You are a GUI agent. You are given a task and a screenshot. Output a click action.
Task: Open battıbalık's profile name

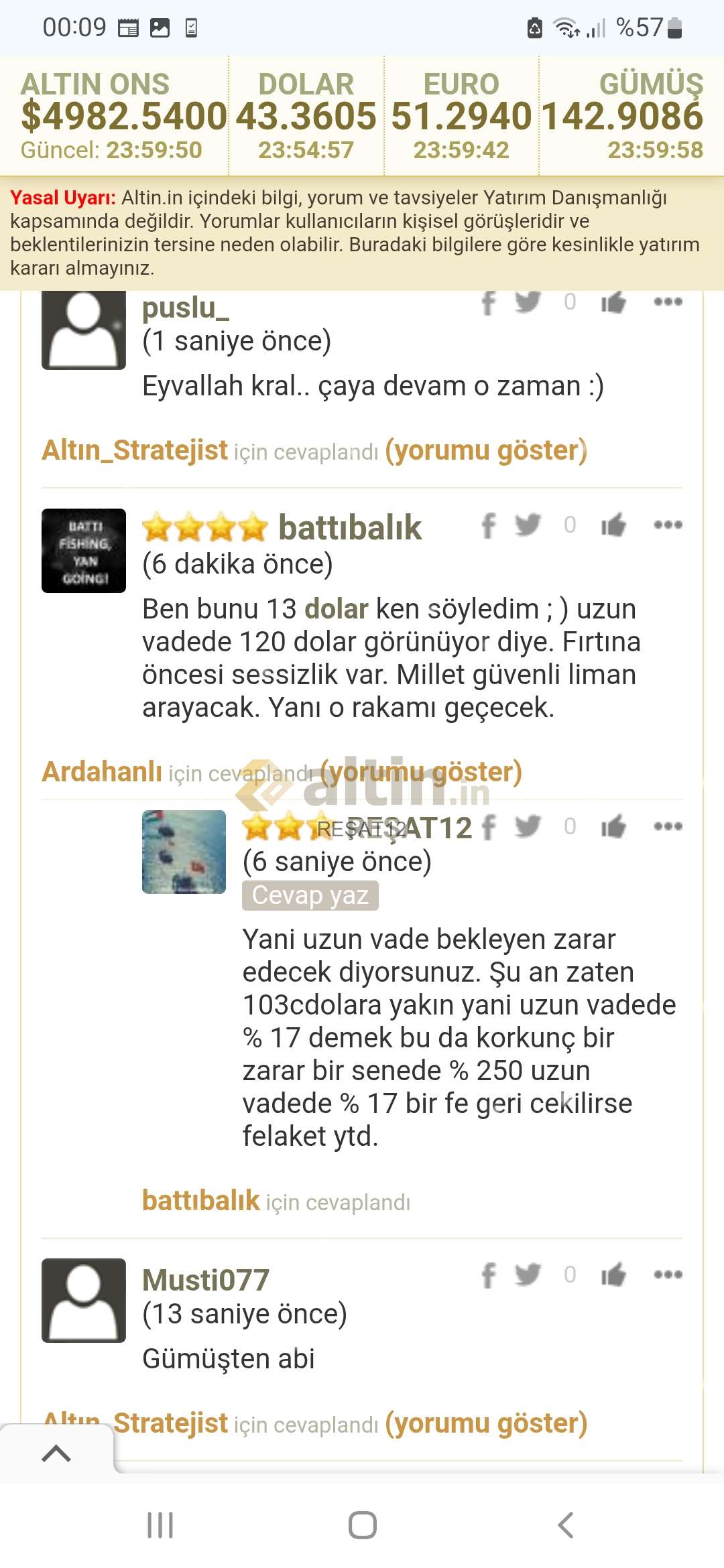[350, 528]
